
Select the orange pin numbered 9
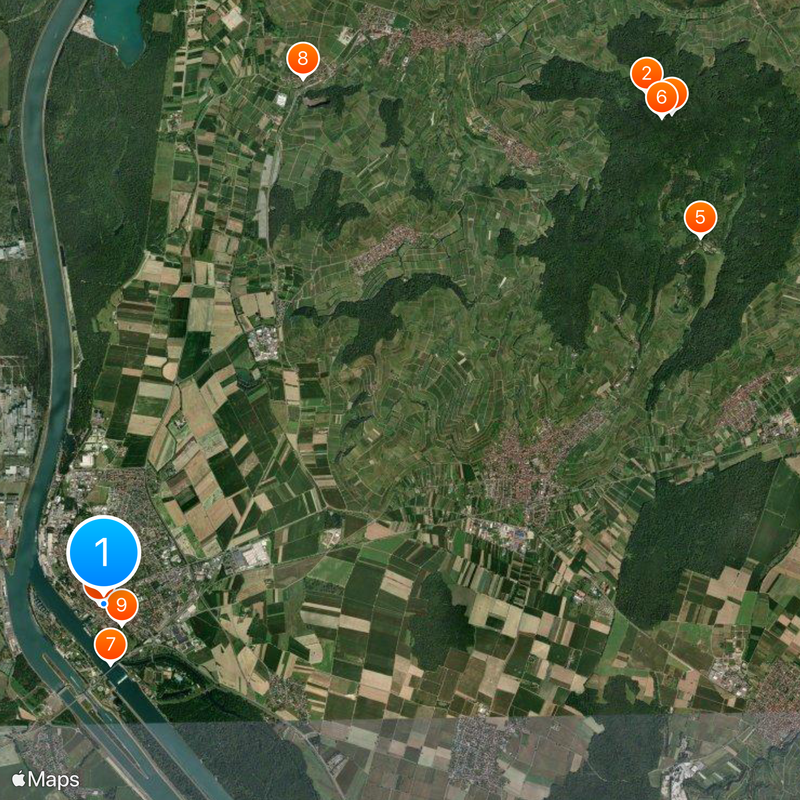click(x=122, y=605)
